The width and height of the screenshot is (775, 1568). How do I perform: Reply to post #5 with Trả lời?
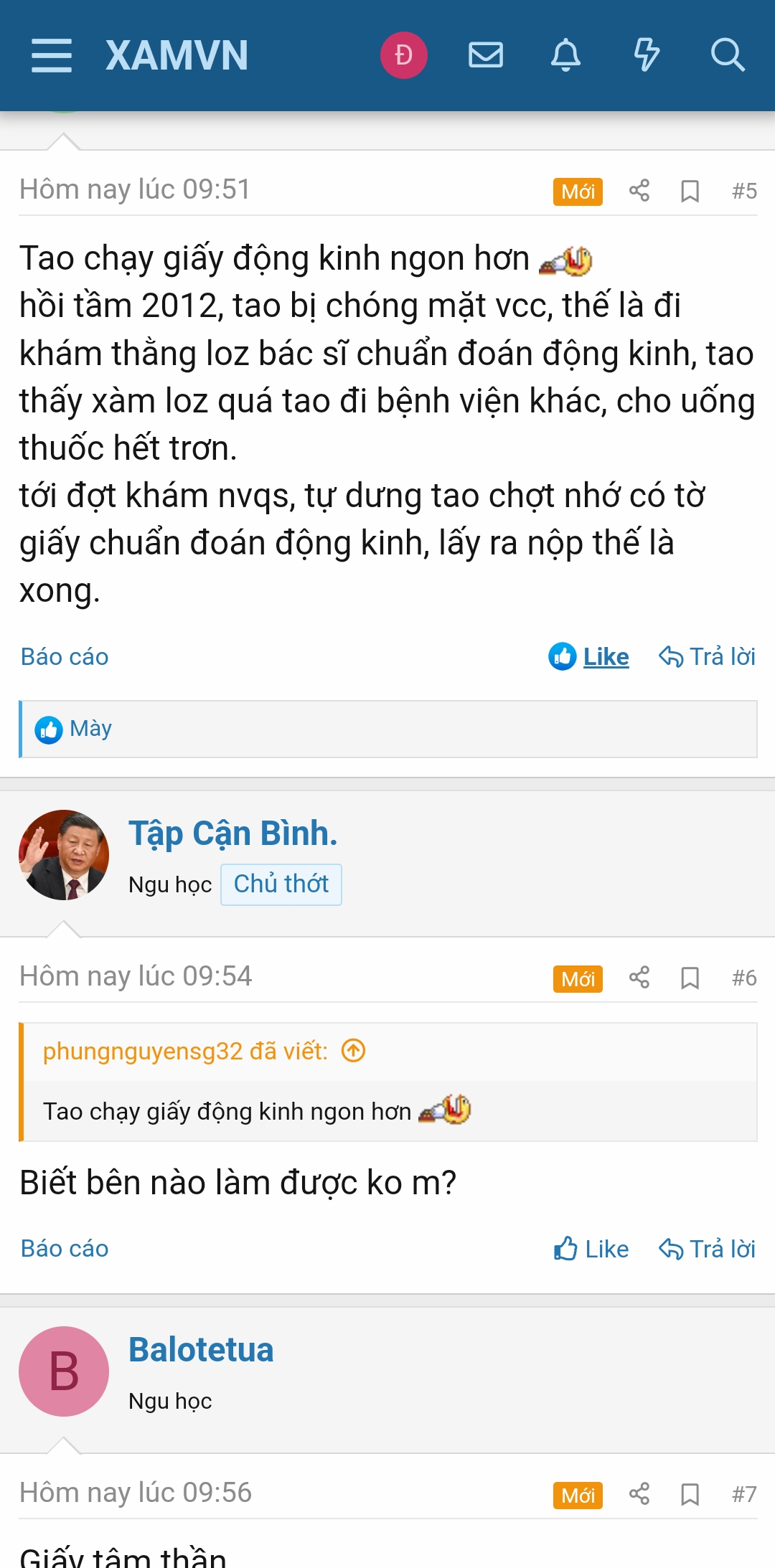(708, 656)
